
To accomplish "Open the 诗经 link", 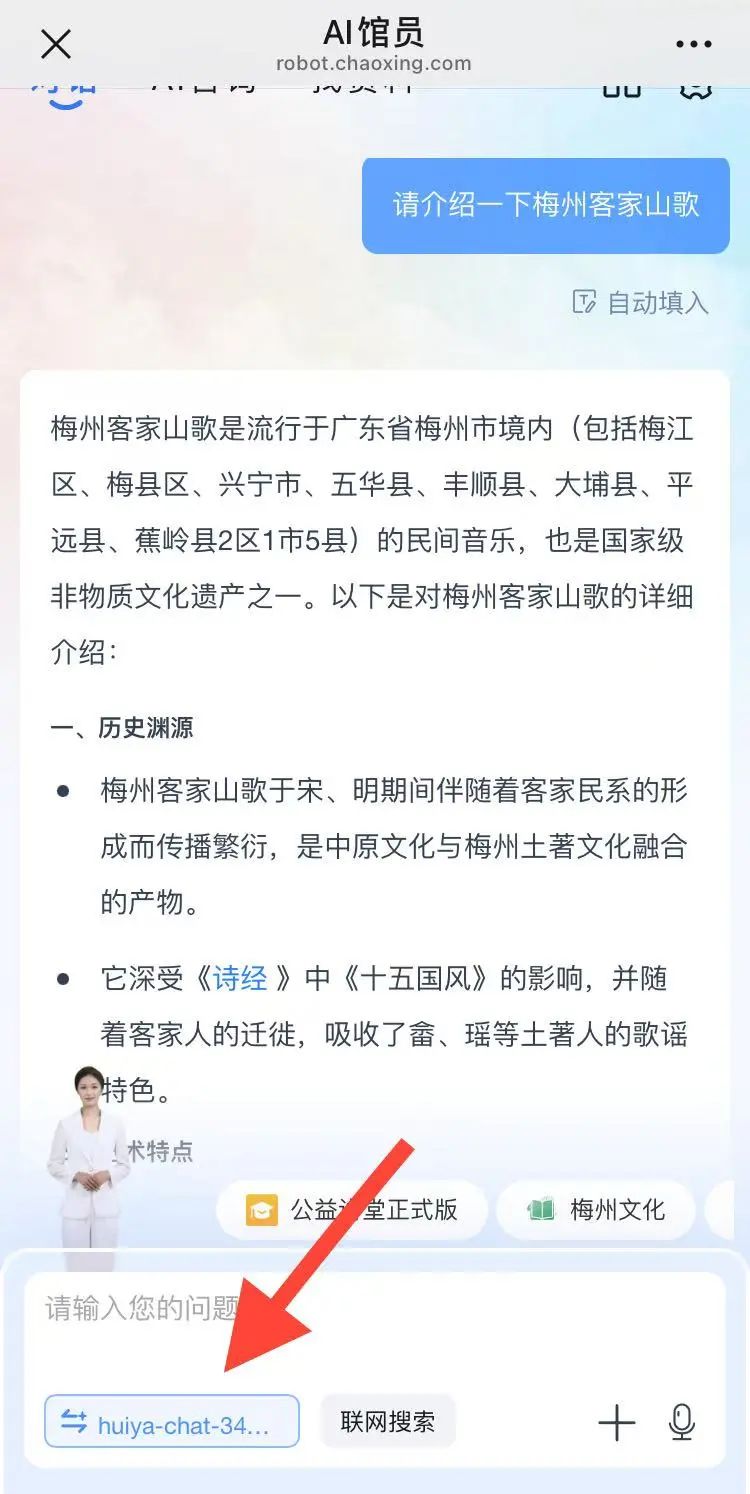I will pyautogui.click(x=240, y=978).
